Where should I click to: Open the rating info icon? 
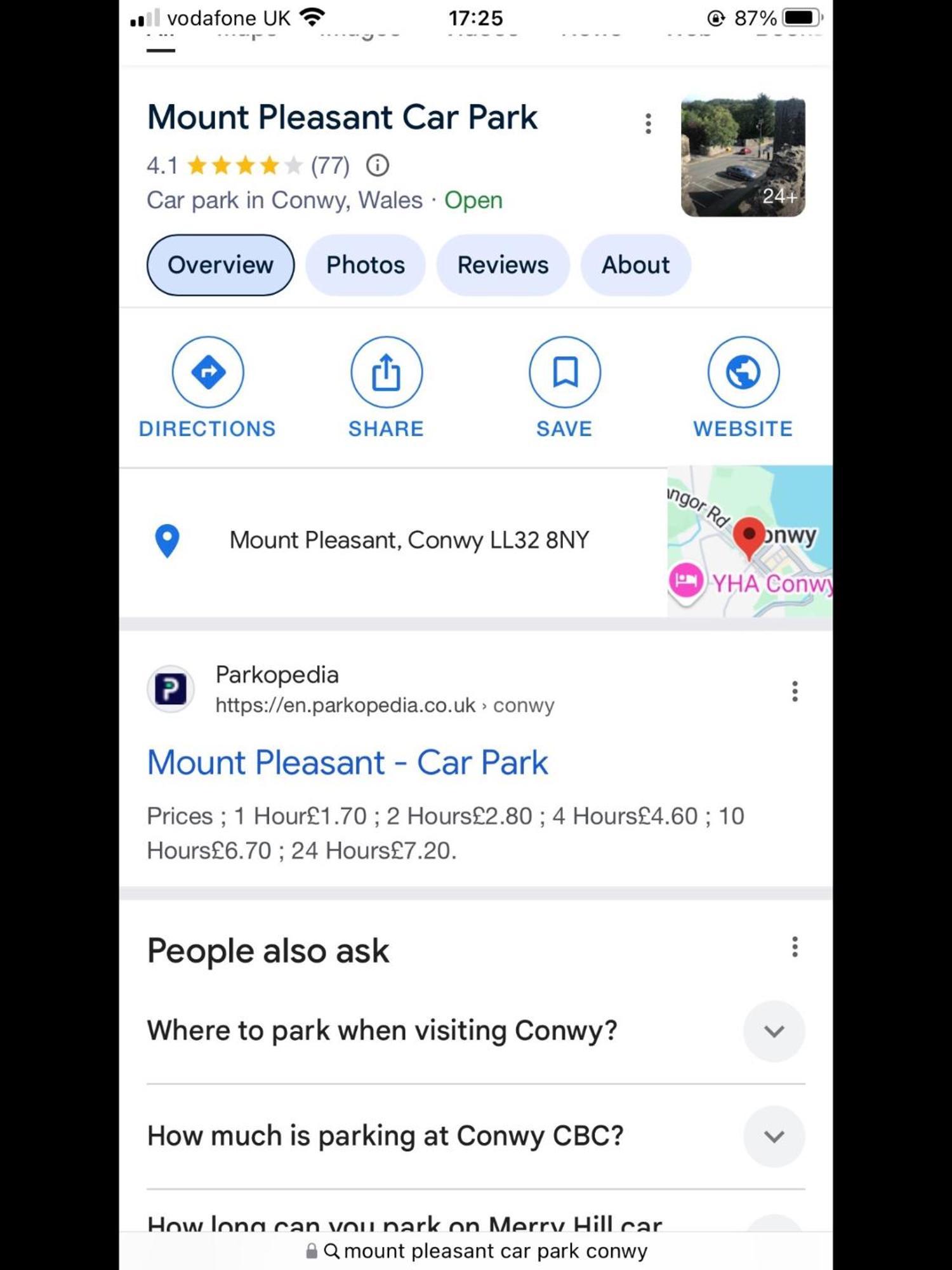click(x=378, y=166)
